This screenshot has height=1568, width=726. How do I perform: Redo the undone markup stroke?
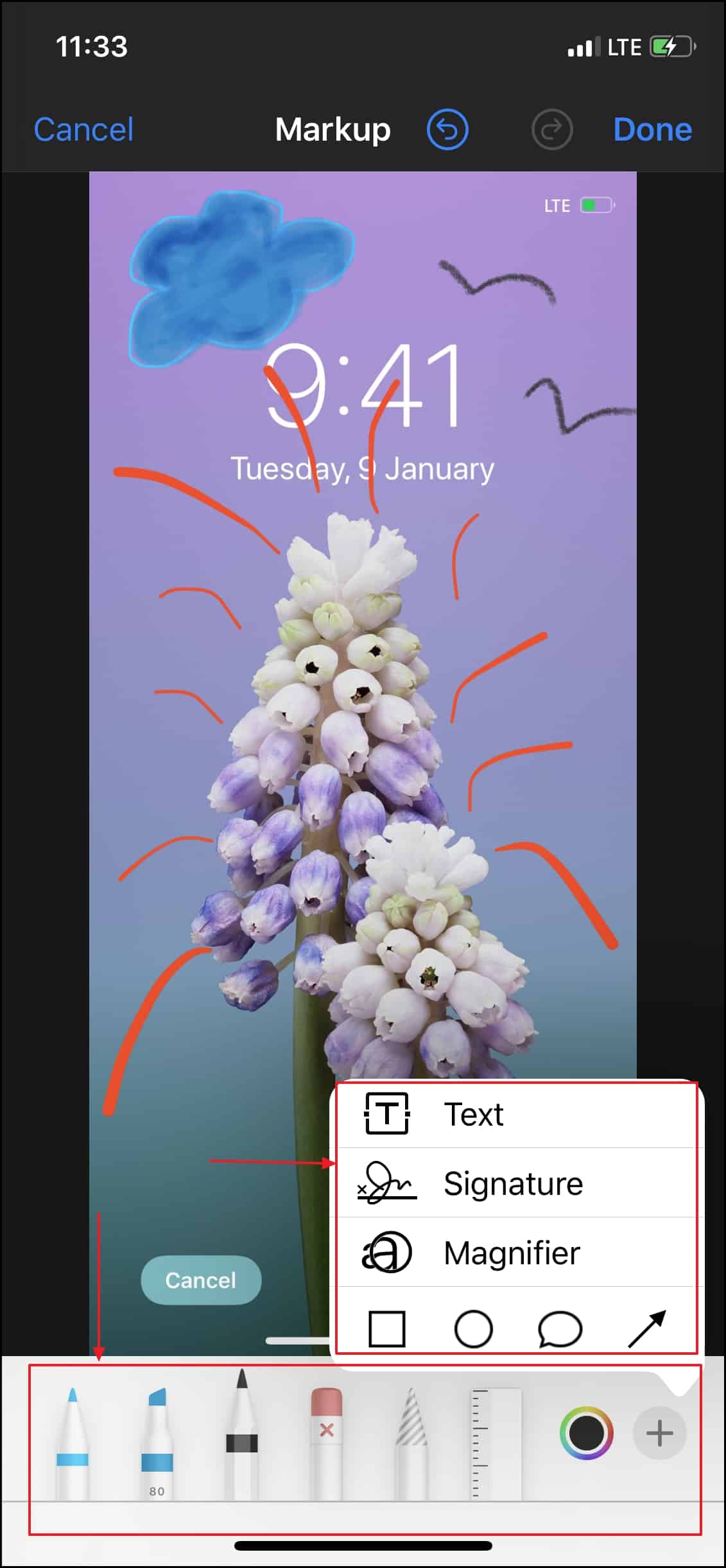(551, 130)
